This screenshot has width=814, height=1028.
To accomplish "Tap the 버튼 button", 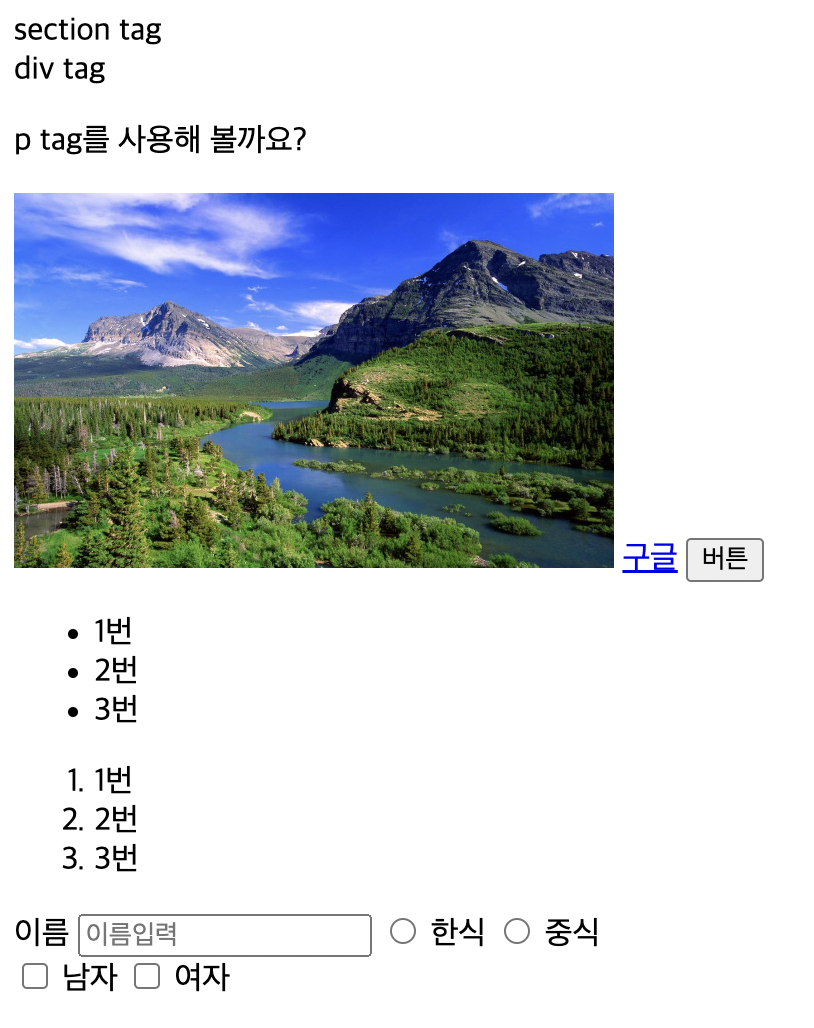I will tap(725, 559).
